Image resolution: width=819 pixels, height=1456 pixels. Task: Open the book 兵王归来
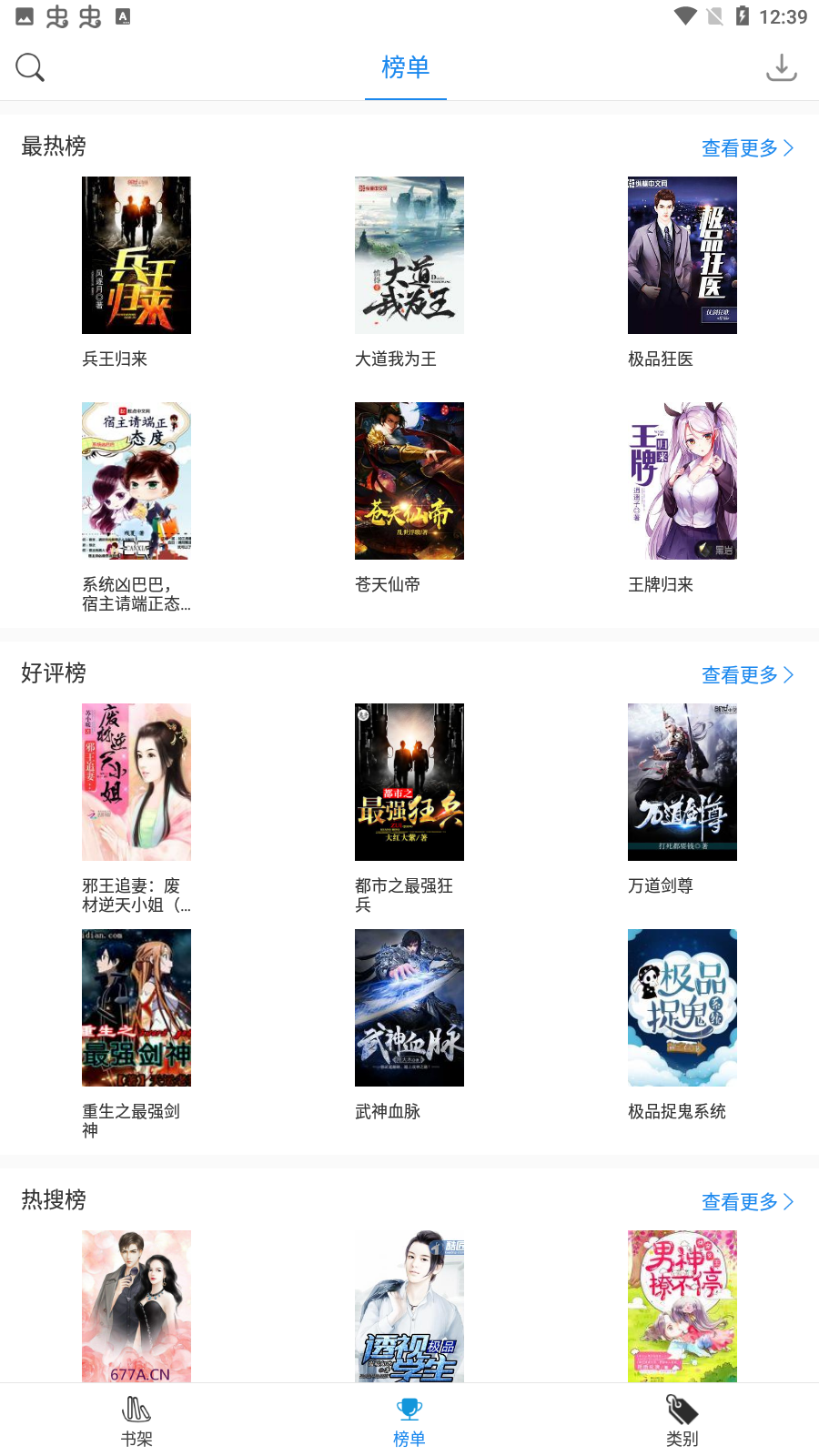(136, 255)
